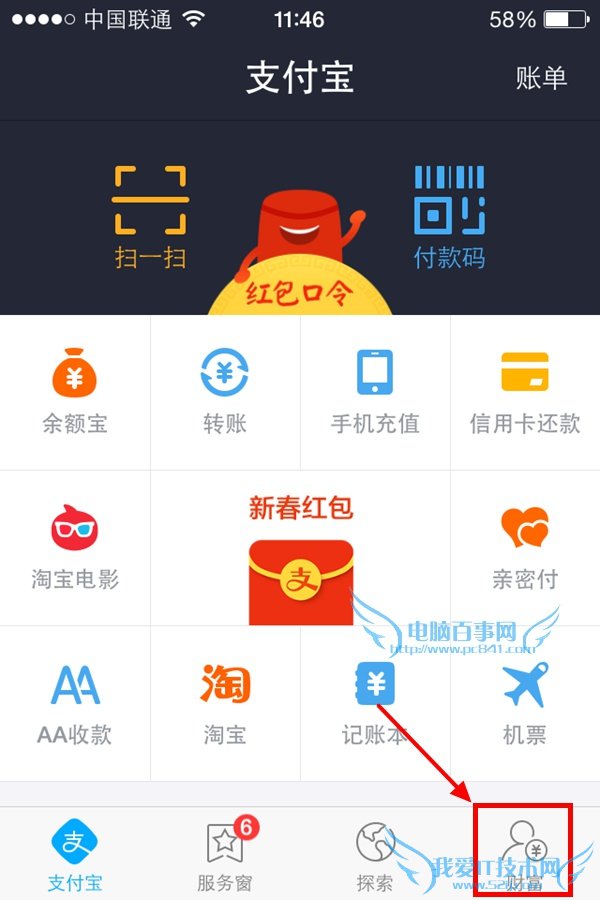
Task: Open 手机充值 for phone top-up
Action: [375, 392]
